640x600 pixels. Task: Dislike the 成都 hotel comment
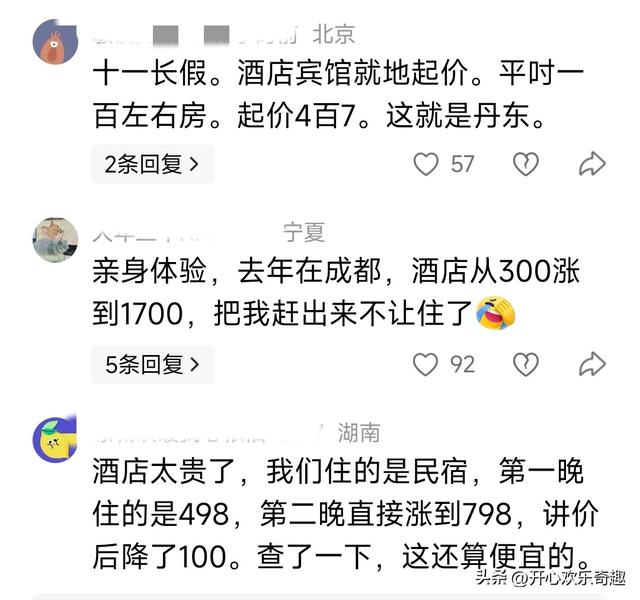[x=526, y=365]
